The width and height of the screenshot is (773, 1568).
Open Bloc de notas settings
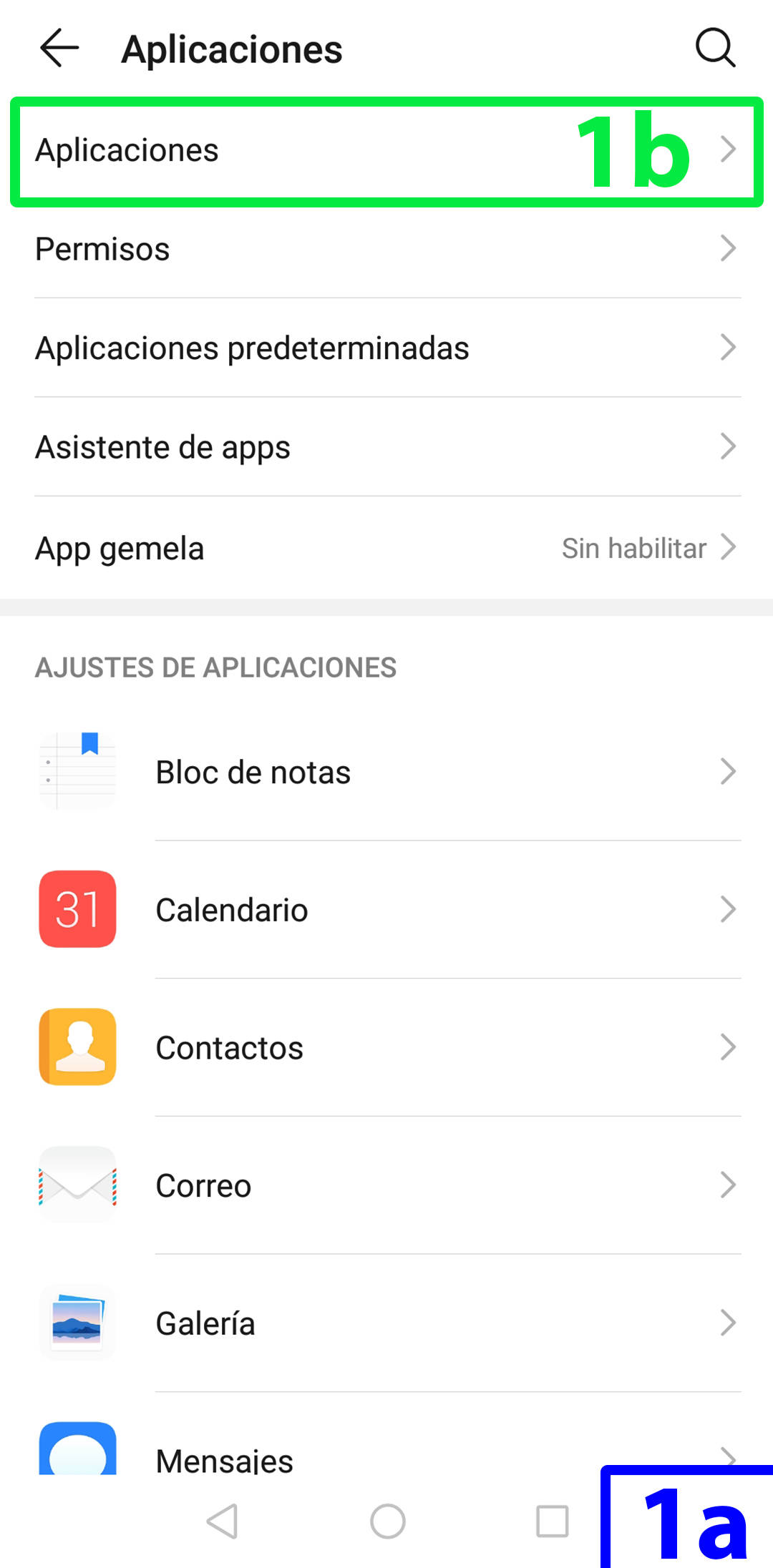pos(386,772)
